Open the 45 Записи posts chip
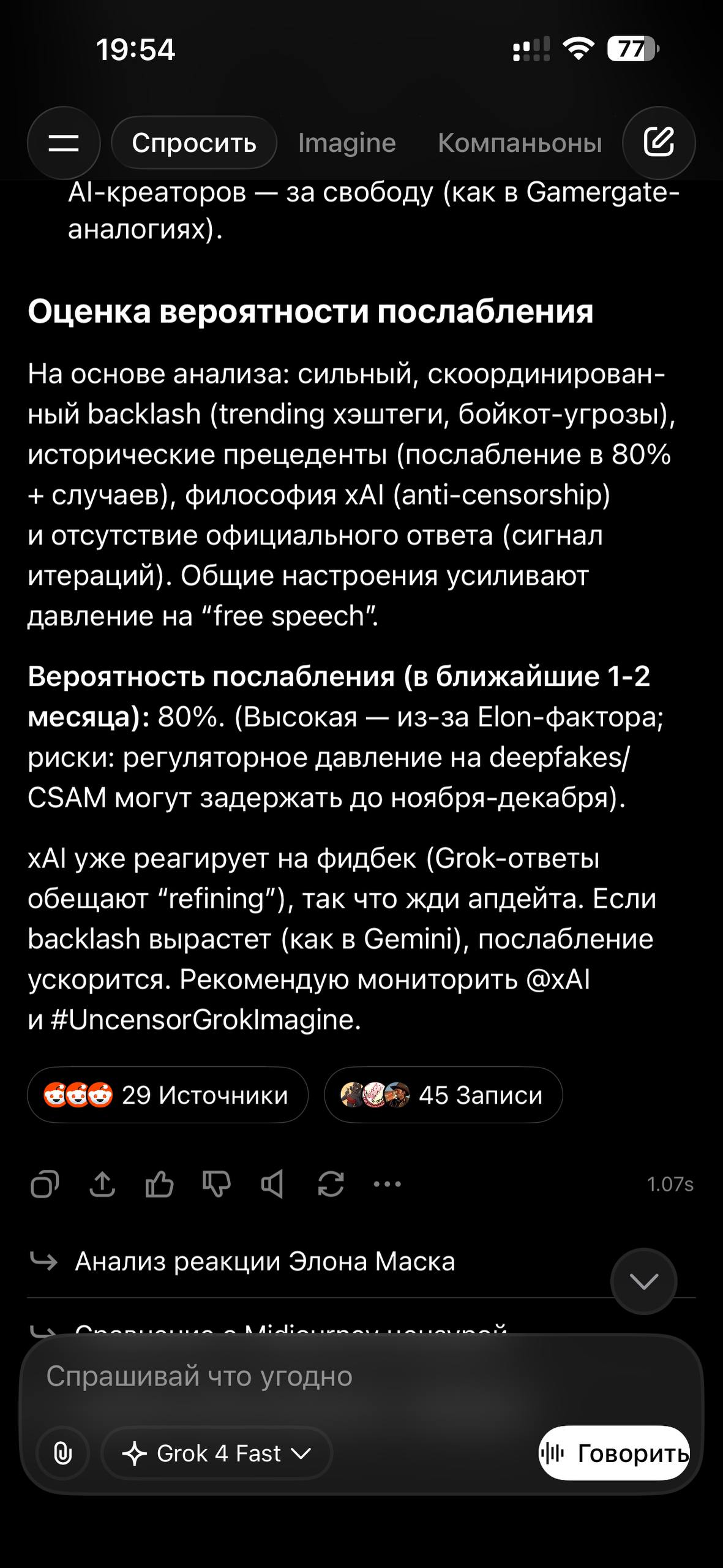Screen dimensions: 723x1568 coord(443,1095)
